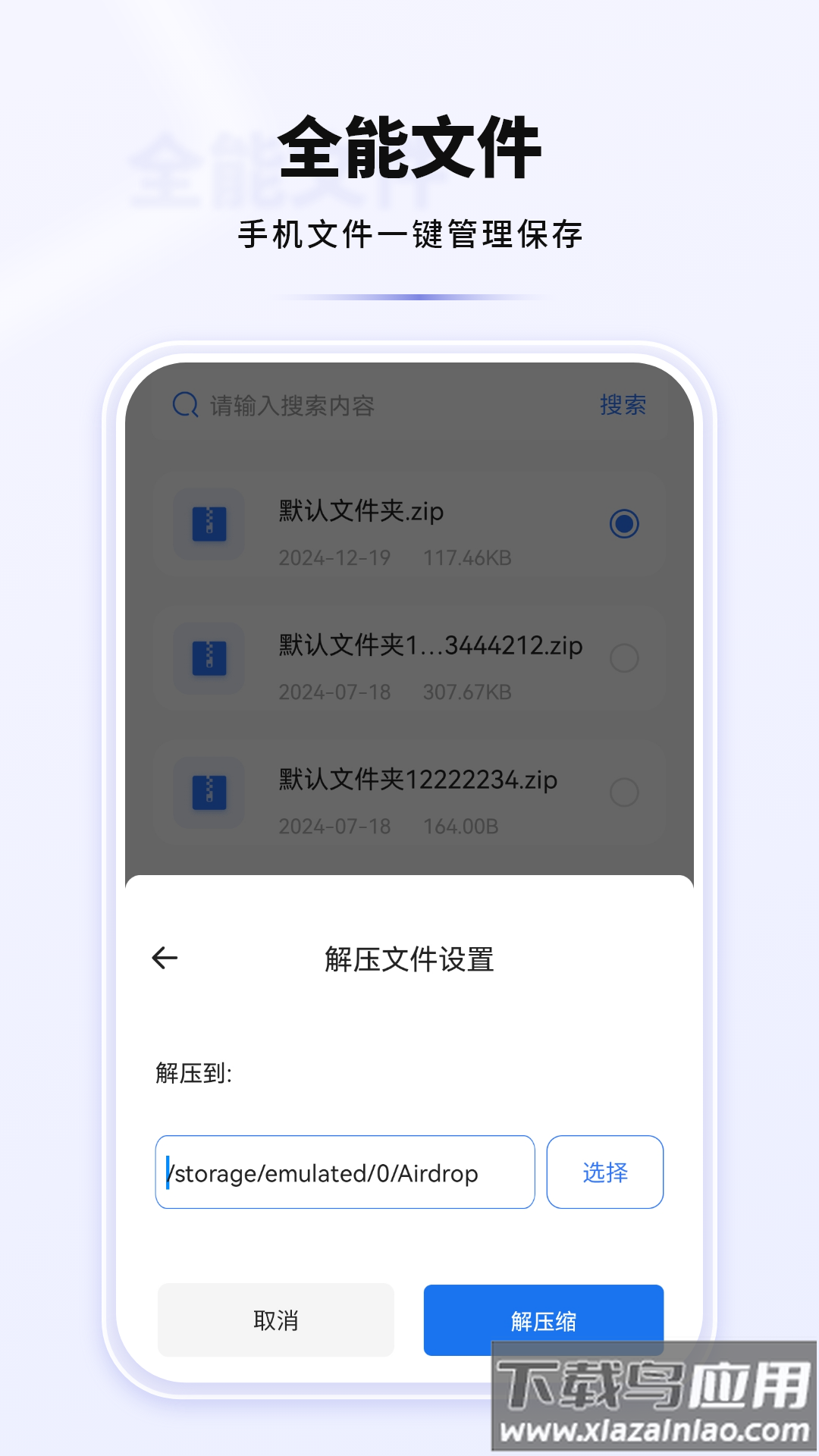
Task: Click the zip icon next to 默认文件夹1...3444212.zip
Action: point(207,658)
